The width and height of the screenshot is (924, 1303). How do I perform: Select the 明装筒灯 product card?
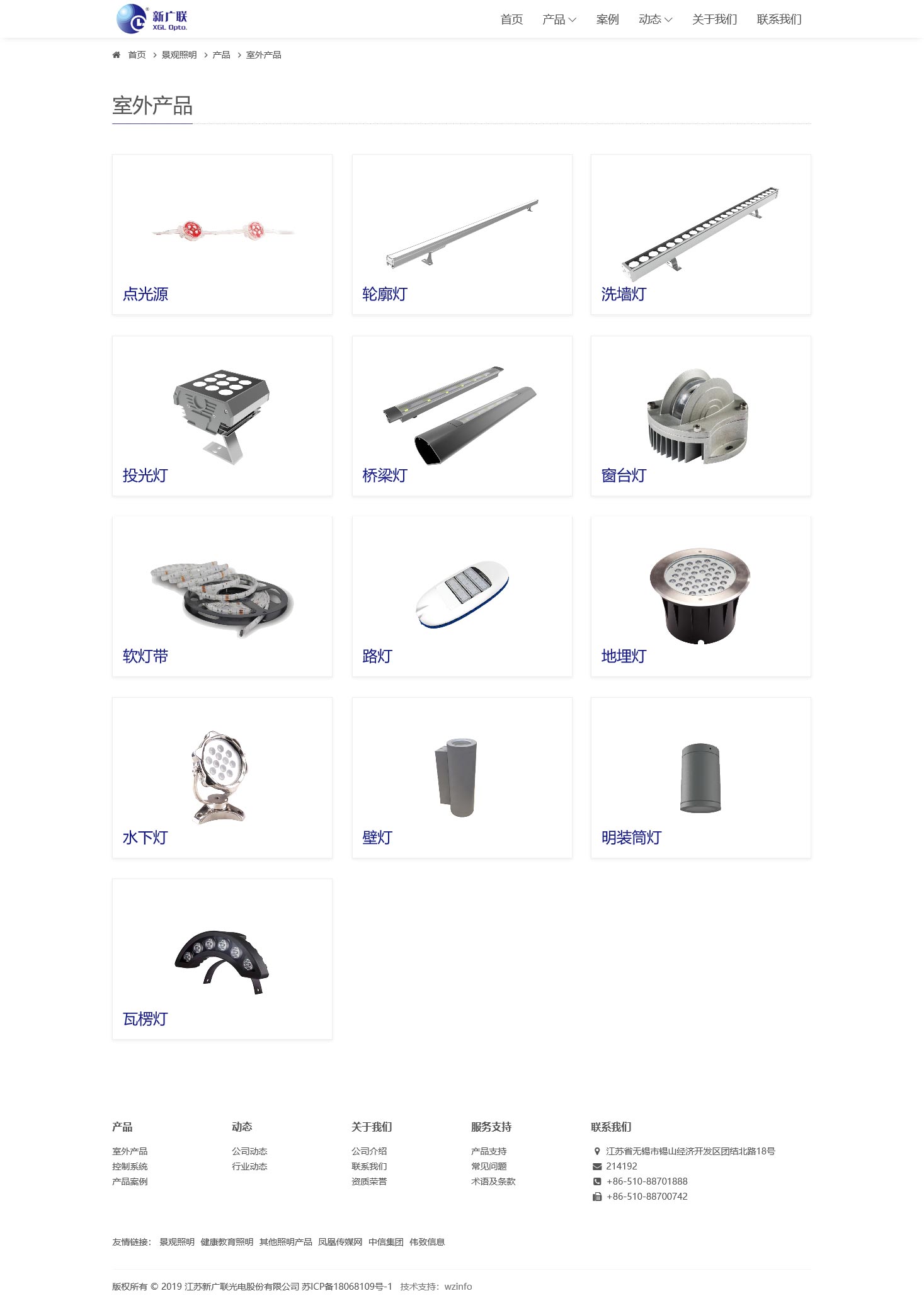click(700, 777)
